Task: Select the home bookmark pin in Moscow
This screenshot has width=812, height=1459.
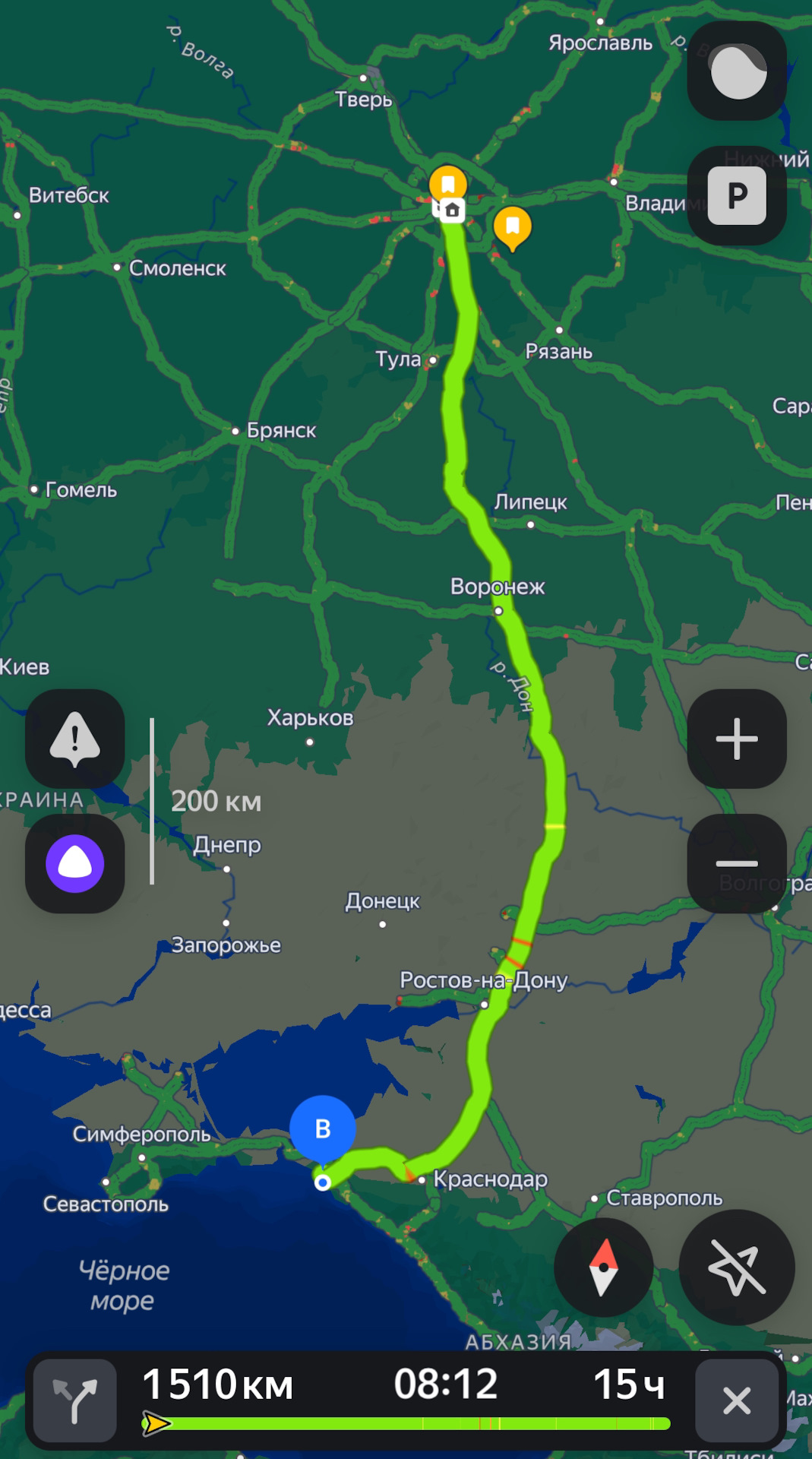Action: tap(452, 210)
